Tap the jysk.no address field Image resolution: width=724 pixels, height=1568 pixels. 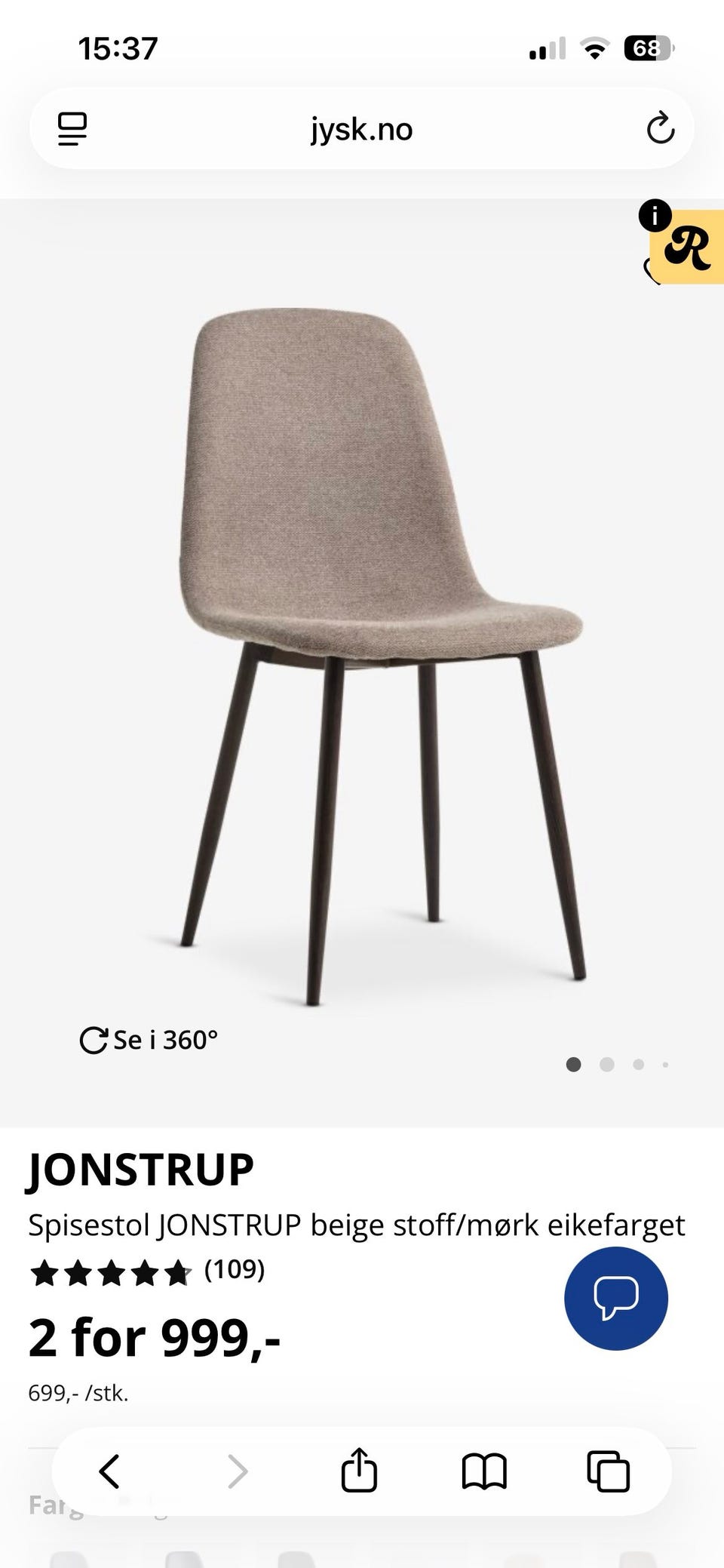(x=361, y=129)
